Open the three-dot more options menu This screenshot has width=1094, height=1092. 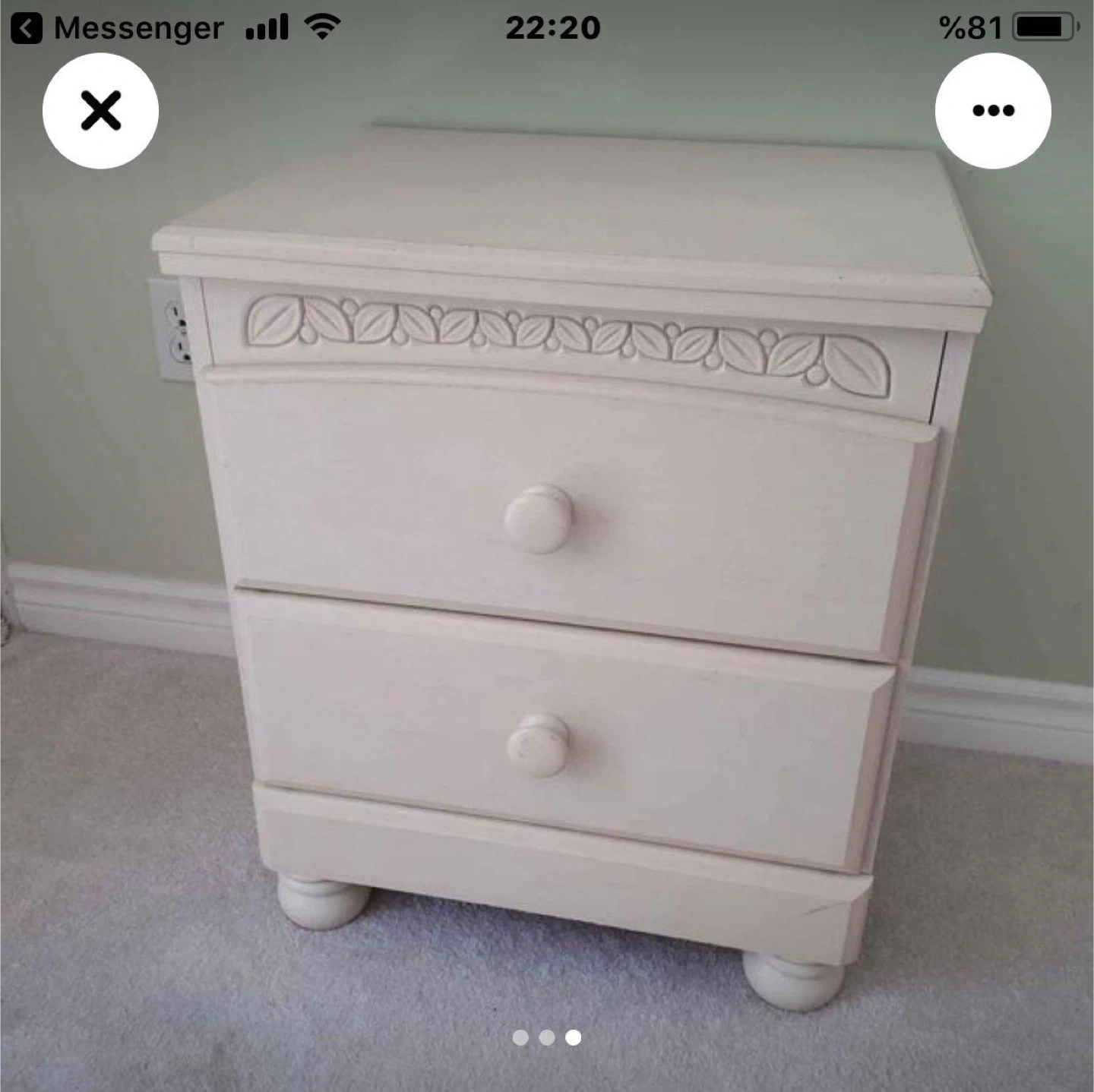point(993,111)
